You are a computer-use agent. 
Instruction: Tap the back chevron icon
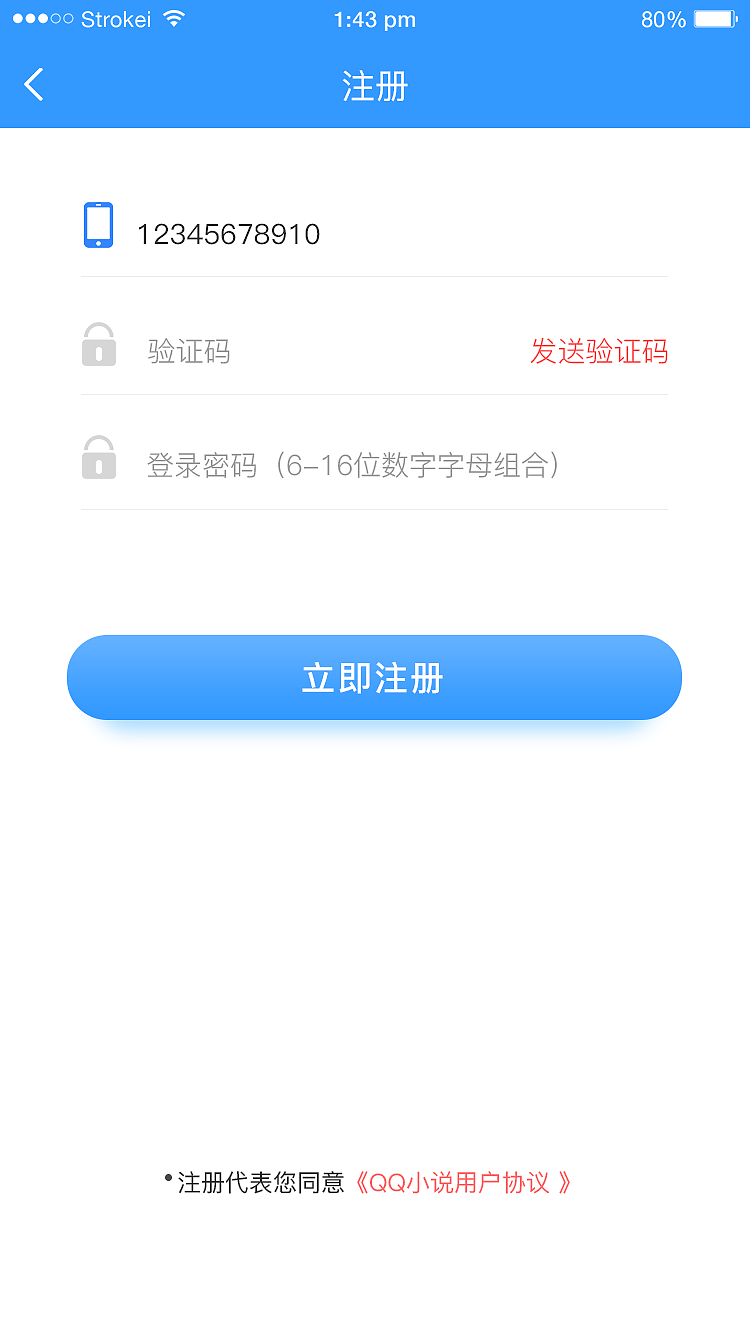pyautogui.click(x=33, y=86)
